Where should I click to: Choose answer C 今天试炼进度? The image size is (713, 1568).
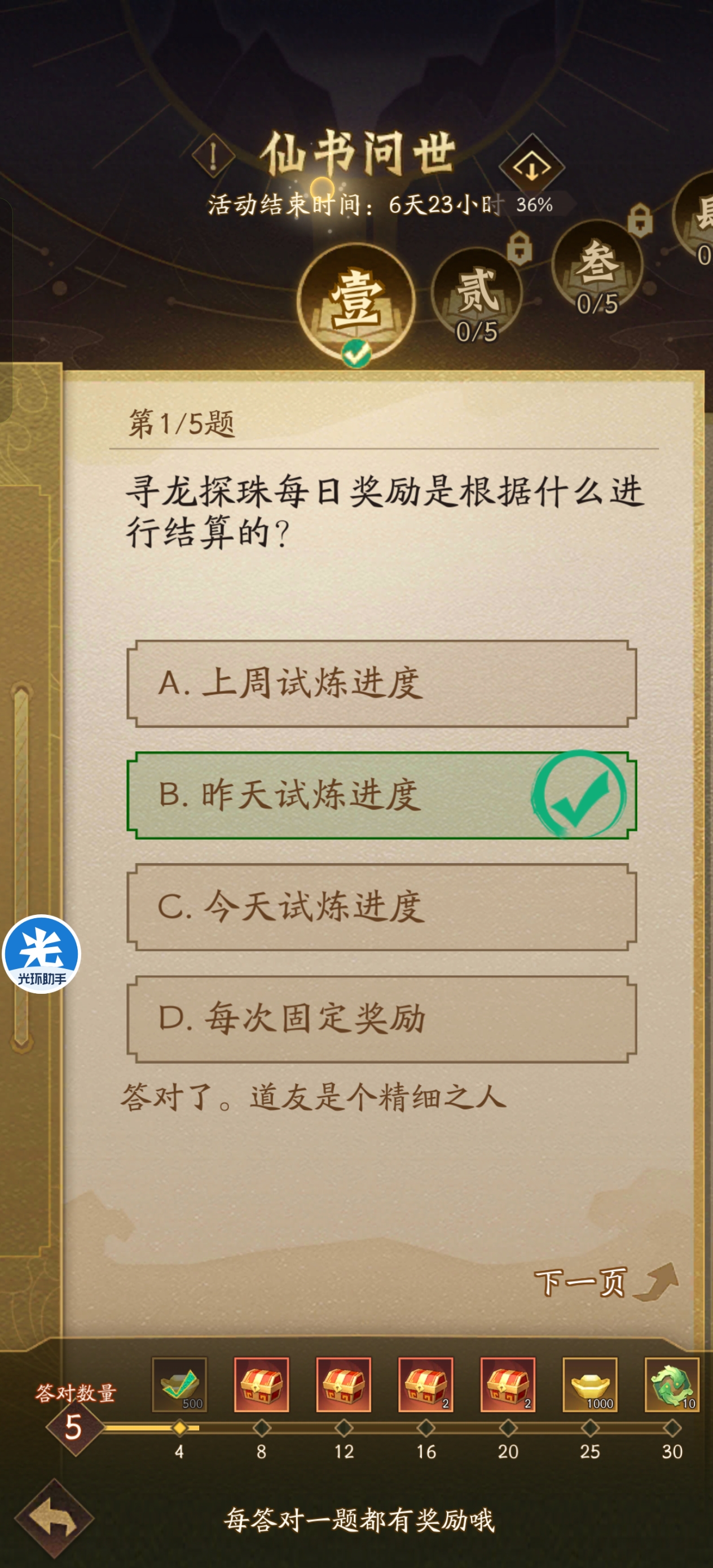(x=382, y=906)
